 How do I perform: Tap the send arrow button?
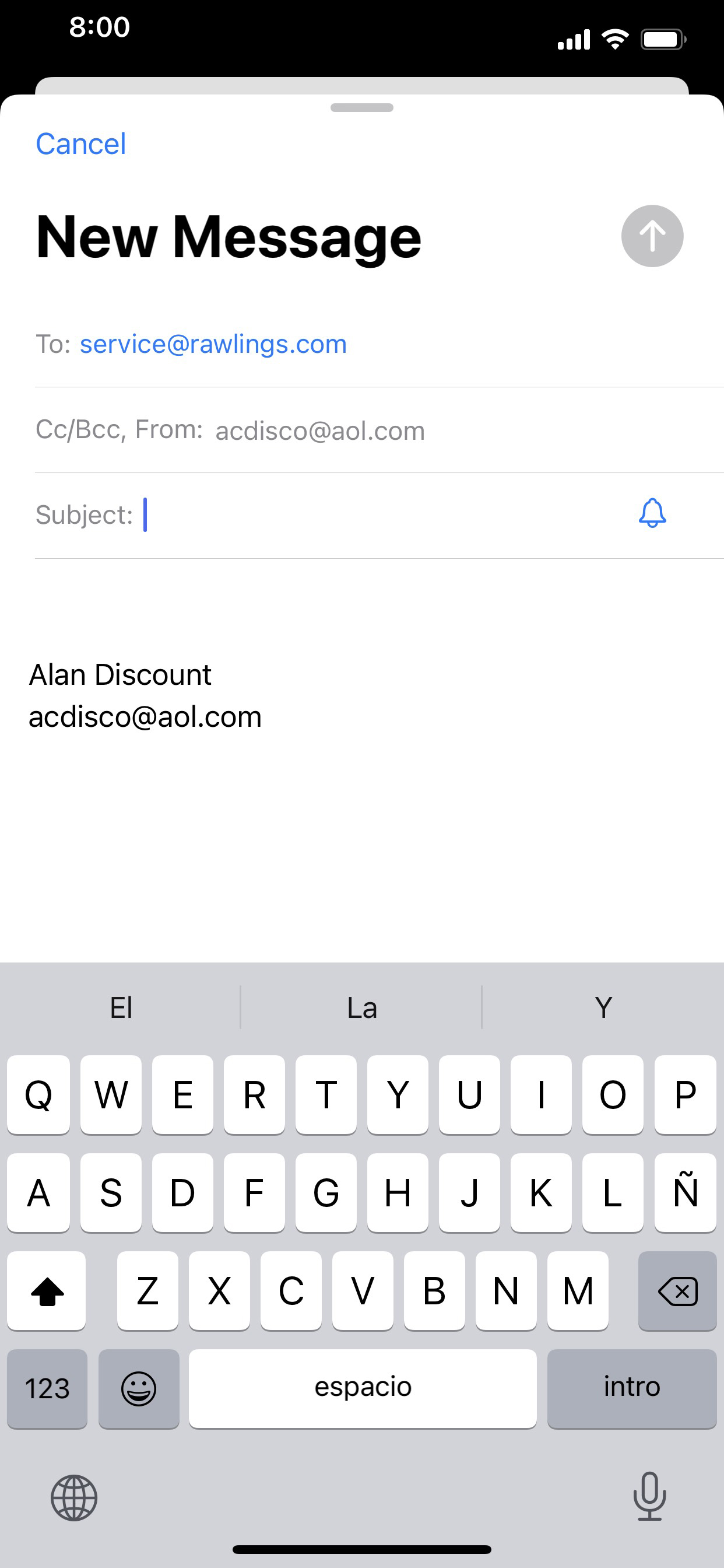pos(652,236)
